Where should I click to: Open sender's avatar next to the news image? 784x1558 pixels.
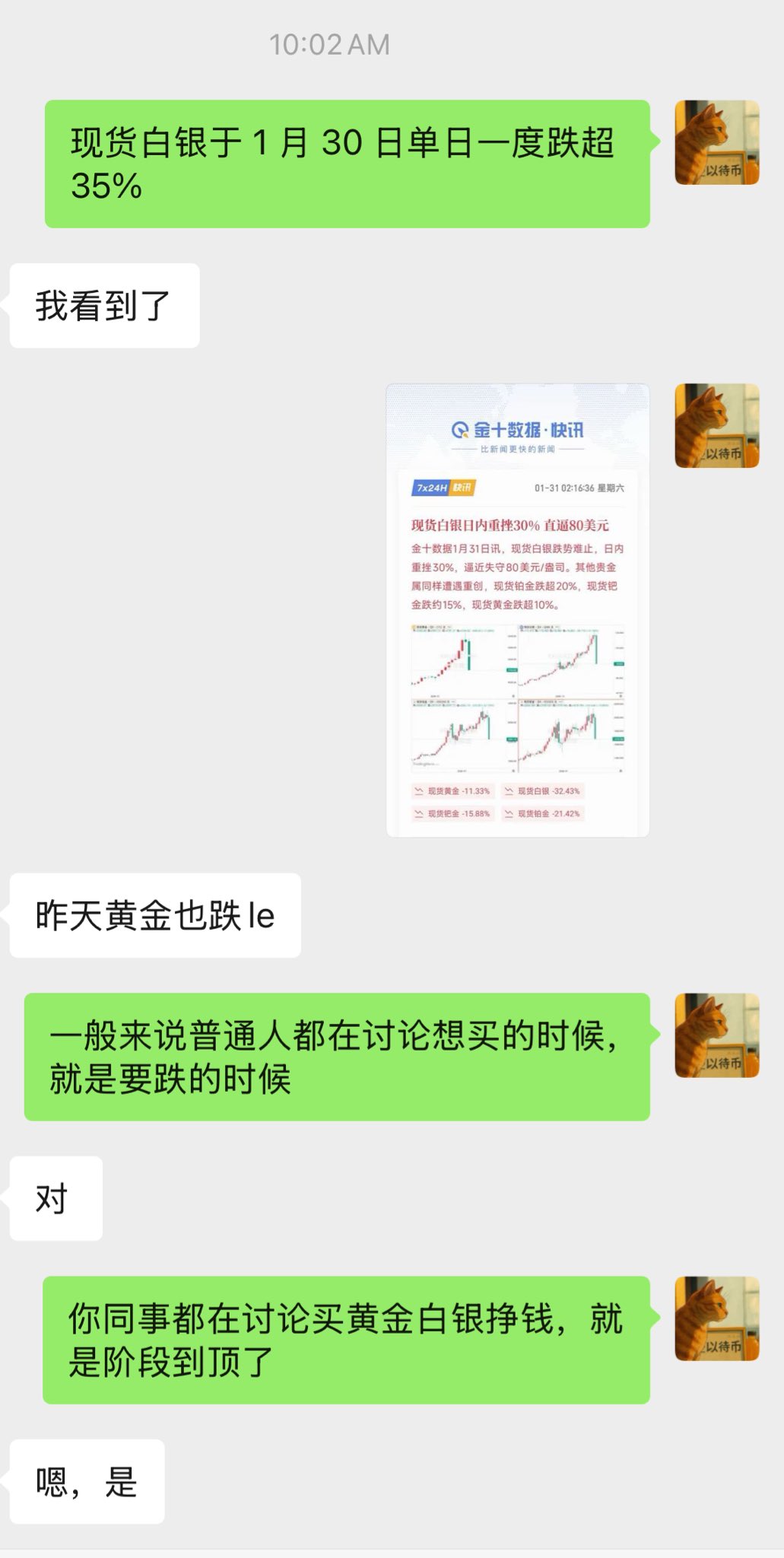pyautogui.click(x=716, y=425)
